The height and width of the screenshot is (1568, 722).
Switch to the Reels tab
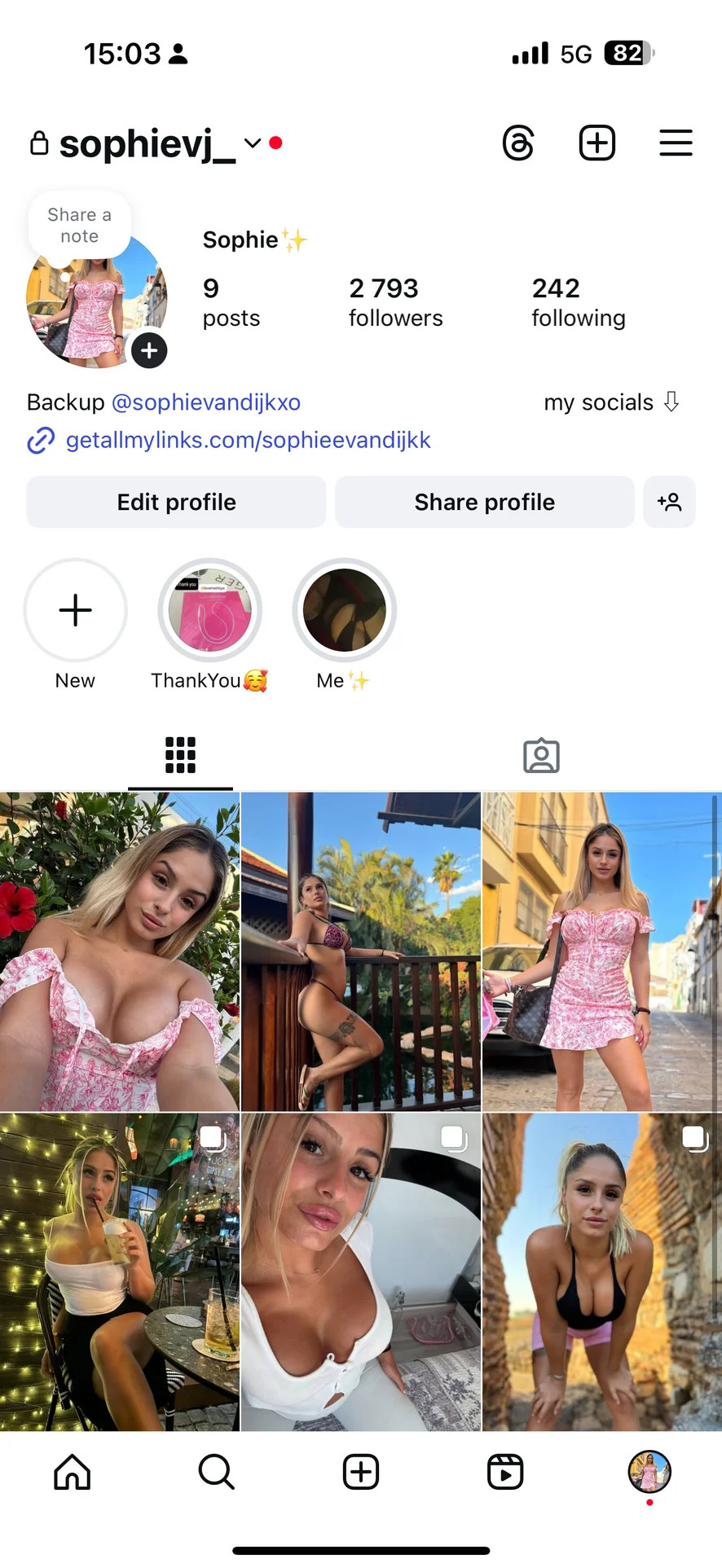click(x=505, y=1472)
